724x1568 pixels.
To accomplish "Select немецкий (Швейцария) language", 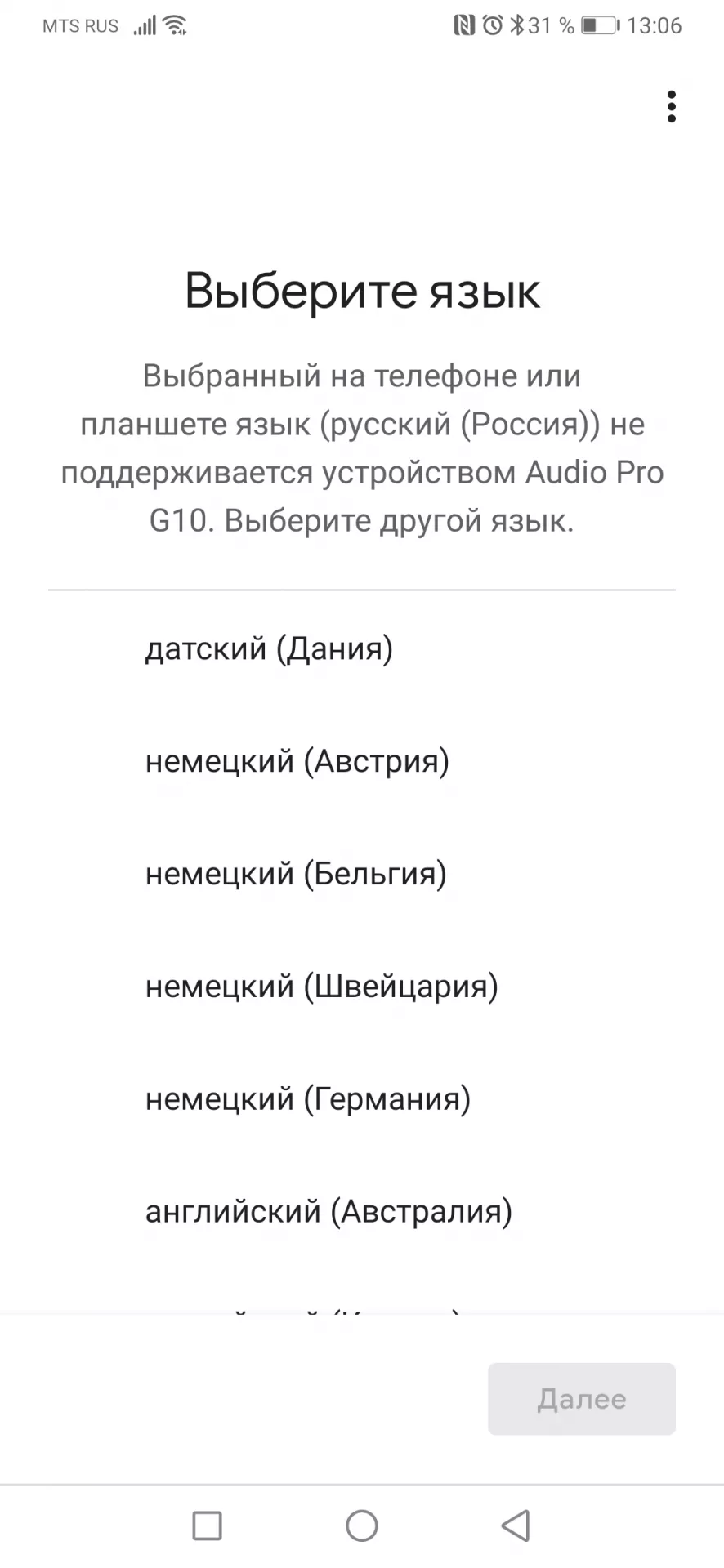I will tap(362, 987).
